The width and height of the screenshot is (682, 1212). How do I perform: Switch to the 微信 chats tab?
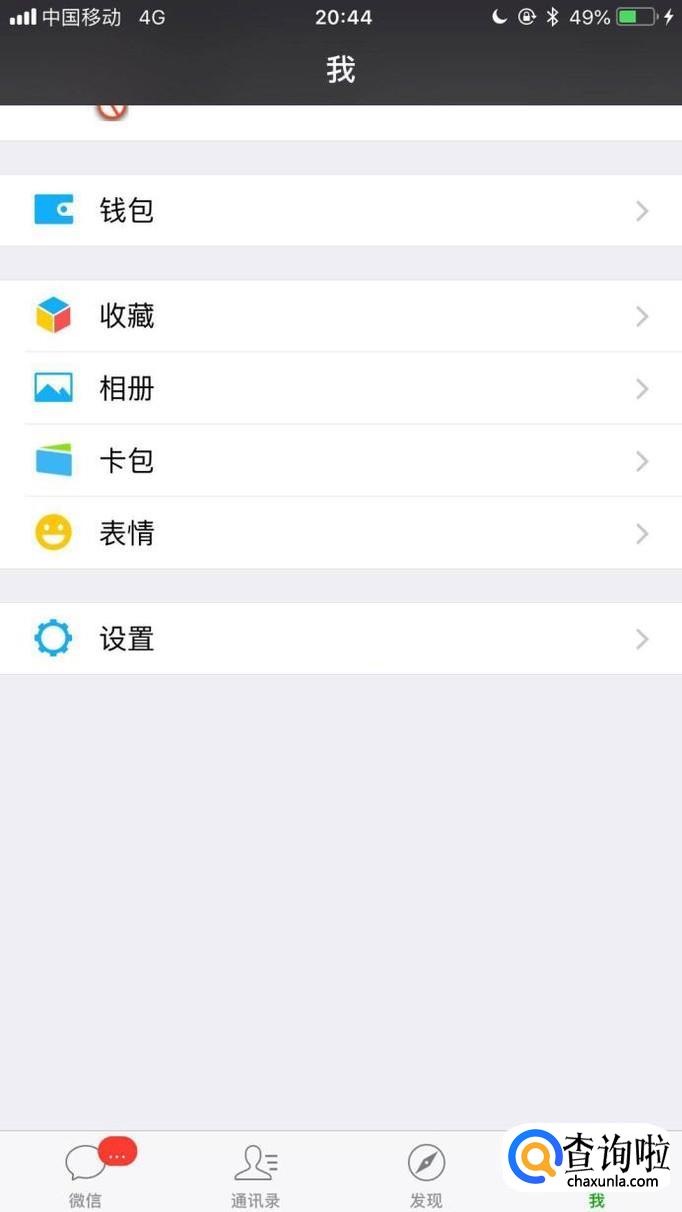tap(86, 1174)
